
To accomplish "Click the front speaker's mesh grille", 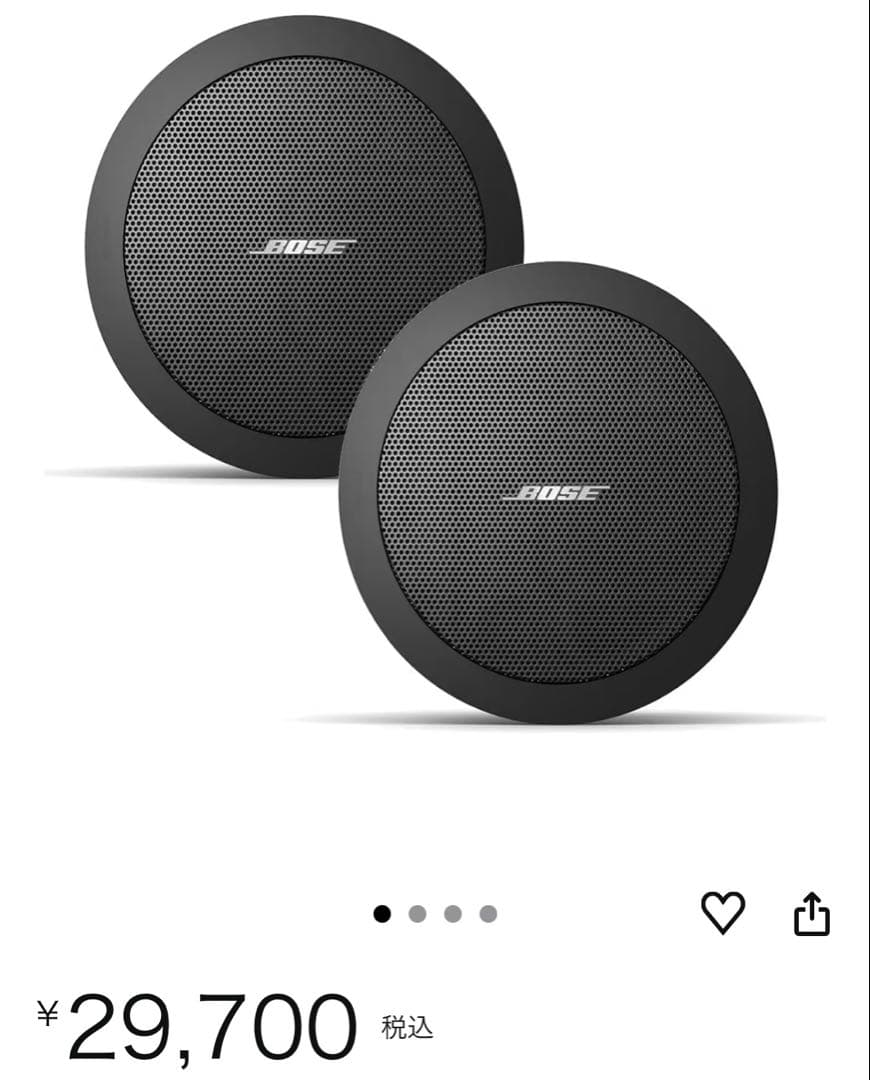I will (x=555, y=570).
